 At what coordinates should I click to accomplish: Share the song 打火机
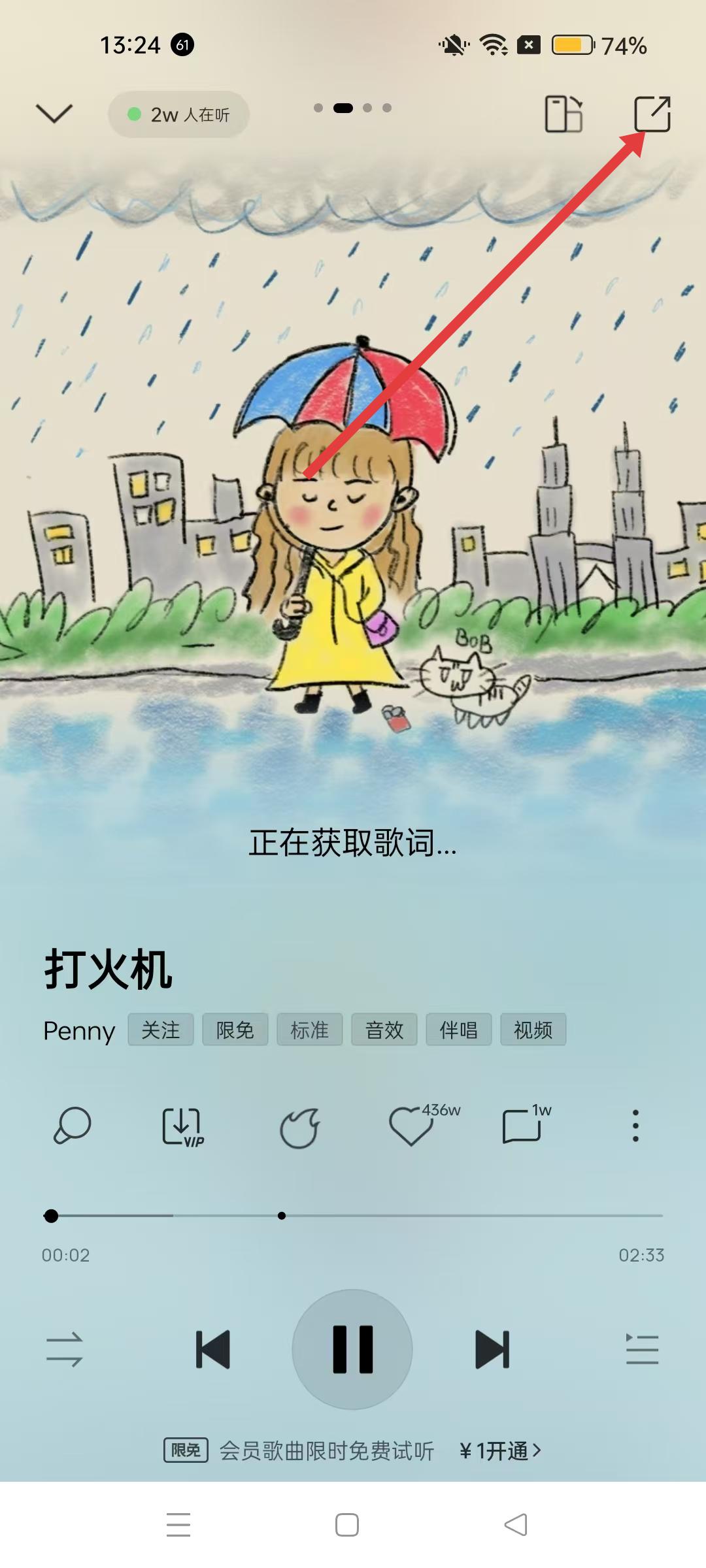pos(652,114)
